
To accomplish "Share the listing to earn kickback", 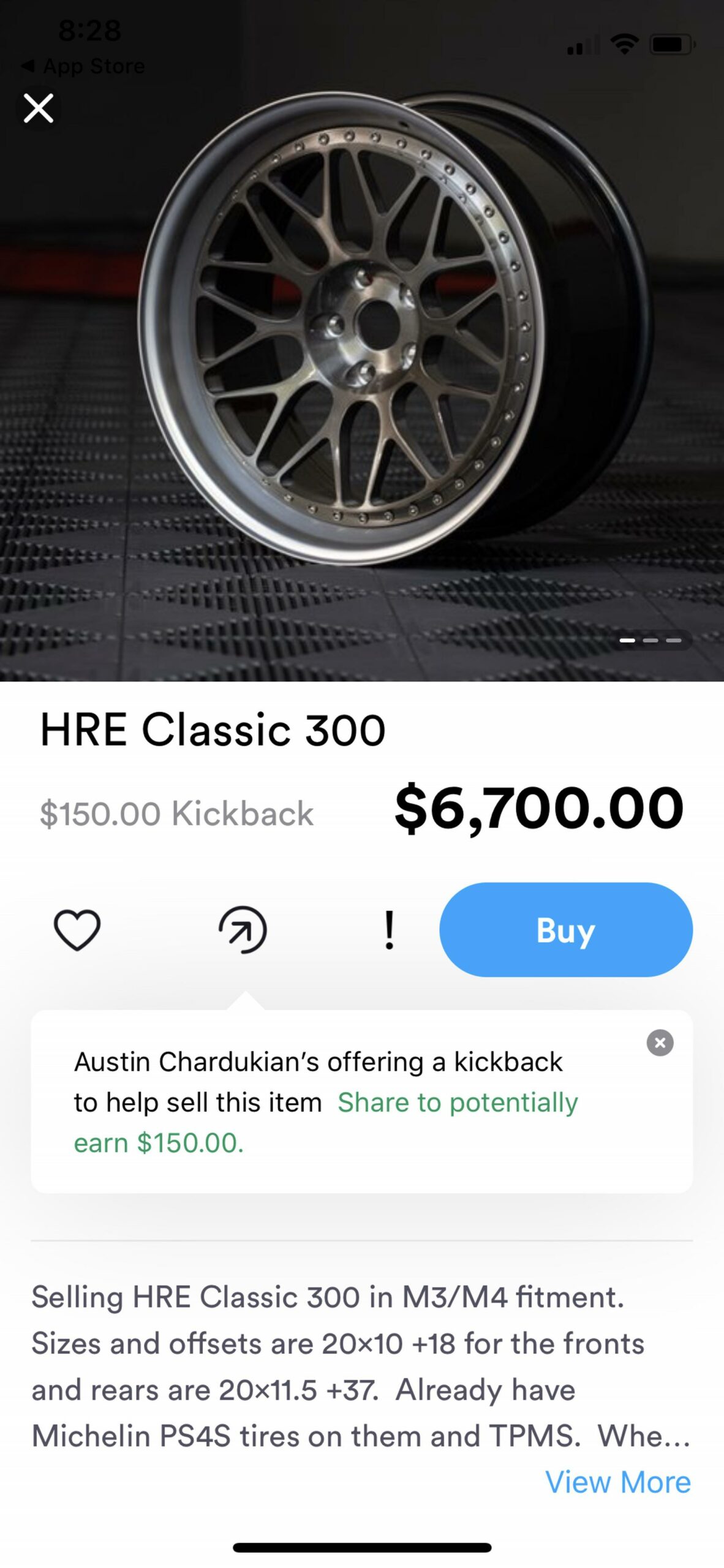I will click(x=243, y=930).
